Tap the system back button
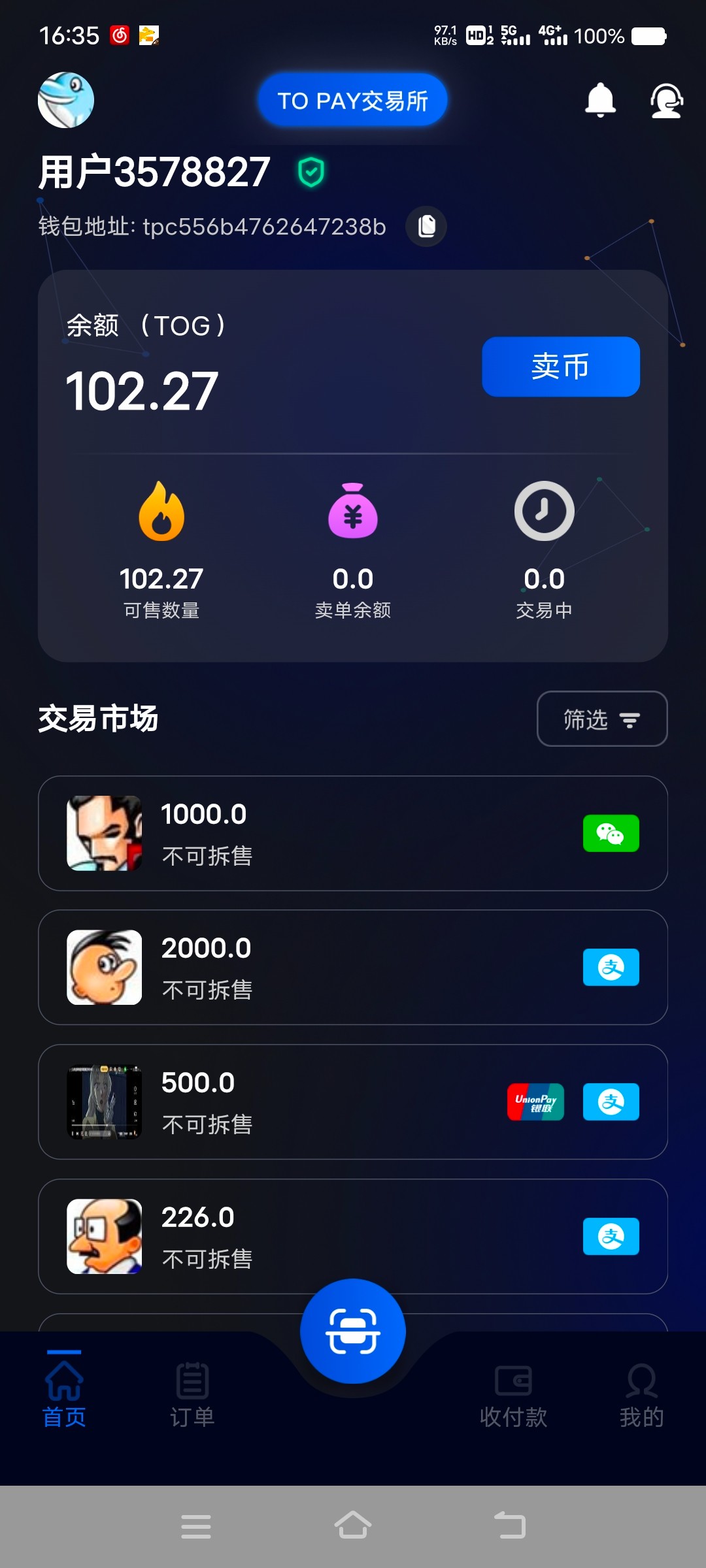The width and height of the screenshot is (706, 1568). coord(510,1526)
